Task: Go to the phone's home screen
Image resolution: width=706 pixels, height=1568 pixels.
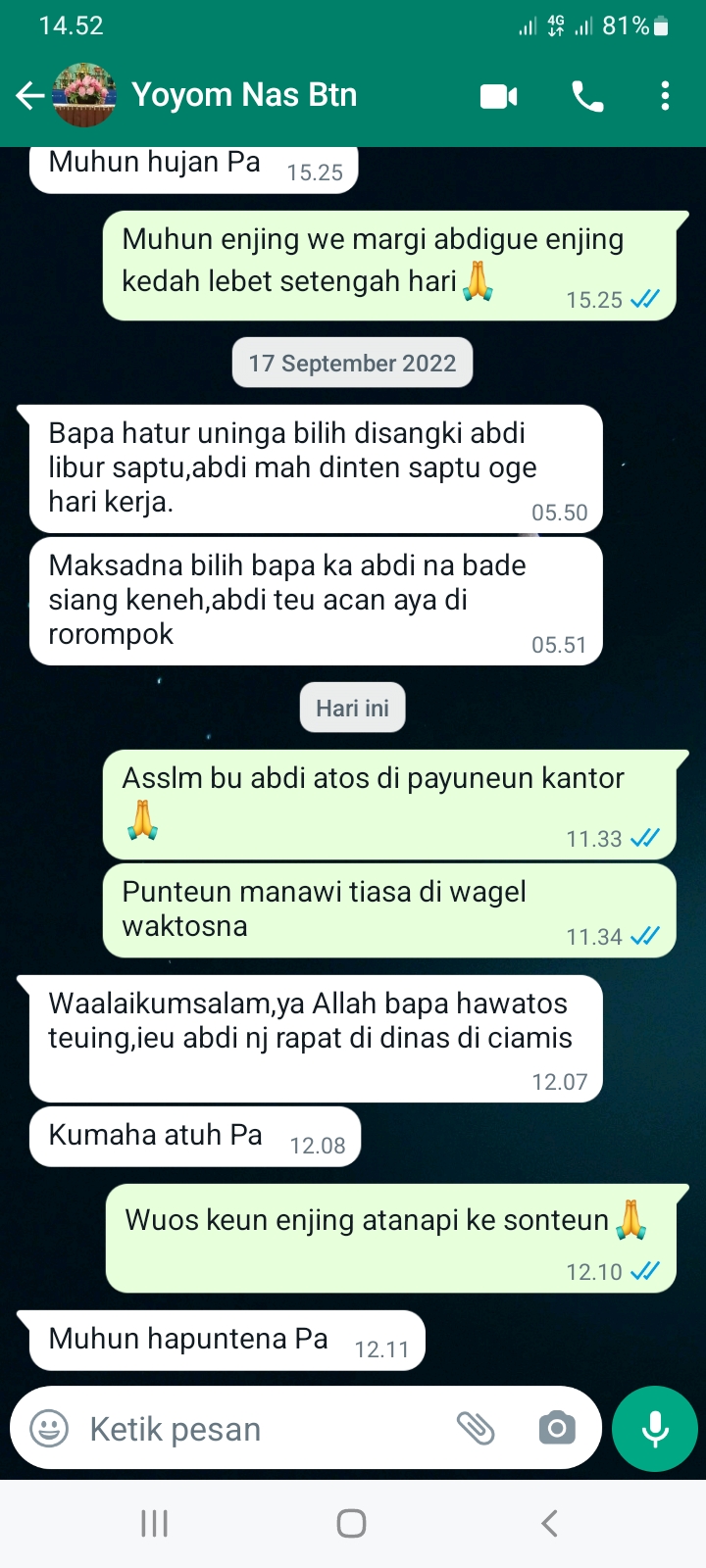Action: [x=351, y=1523]
